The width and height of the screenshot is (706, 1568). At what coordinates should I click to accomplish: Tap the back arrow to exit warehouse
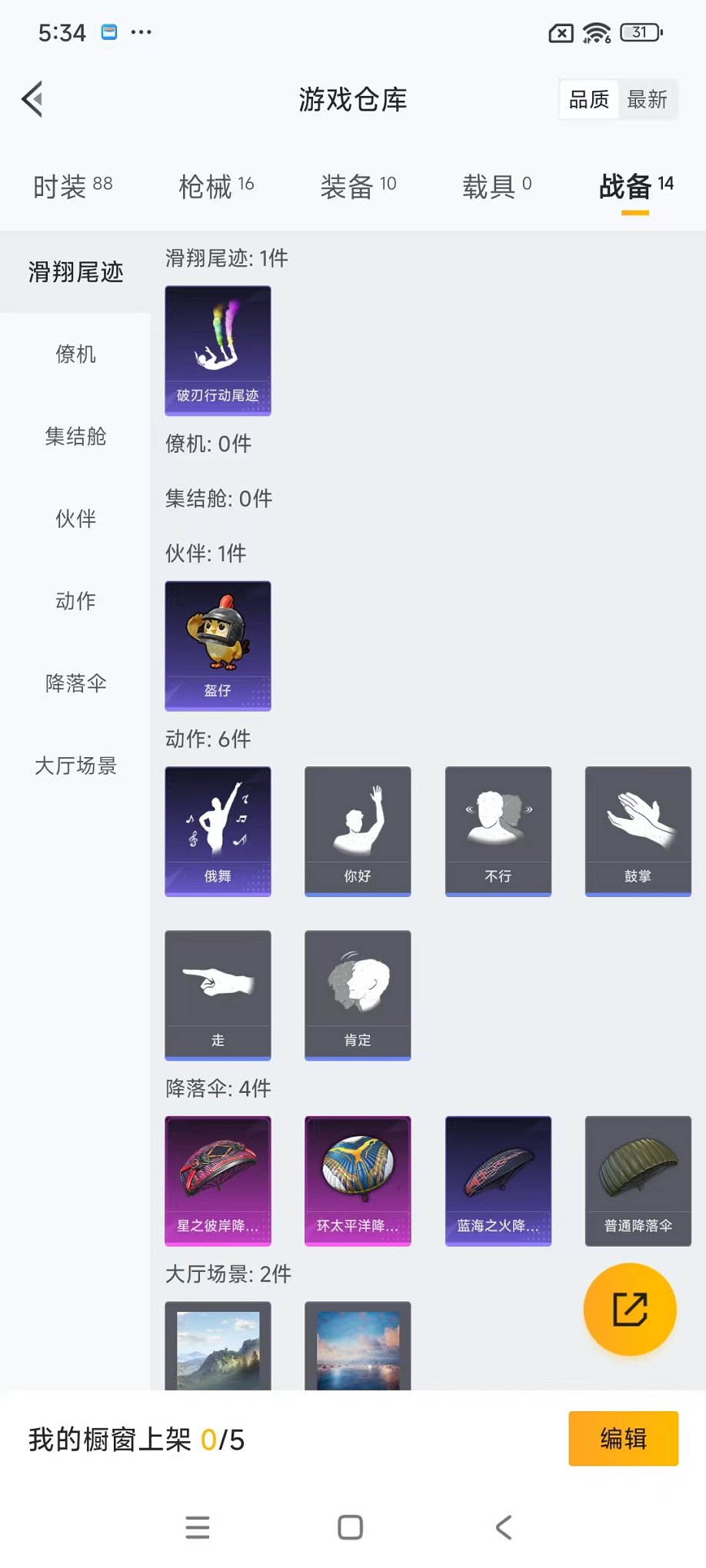[x=31, y=99]
